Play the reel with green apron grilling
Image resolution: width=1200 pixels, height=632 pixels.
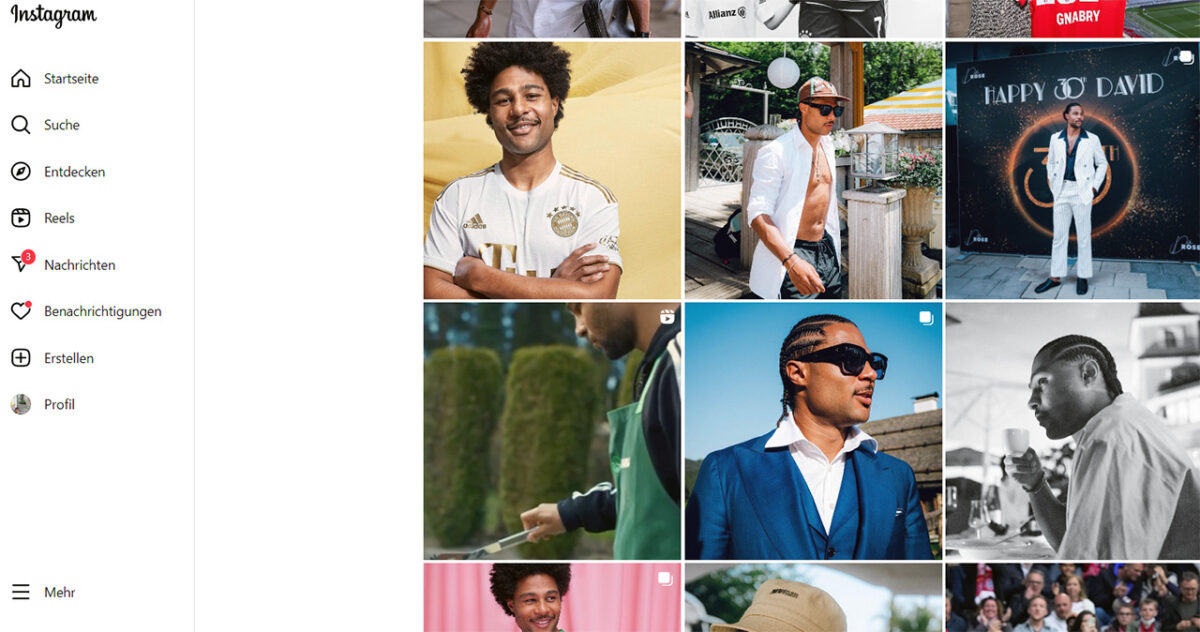pyautogui.click(x=552, y=431)
